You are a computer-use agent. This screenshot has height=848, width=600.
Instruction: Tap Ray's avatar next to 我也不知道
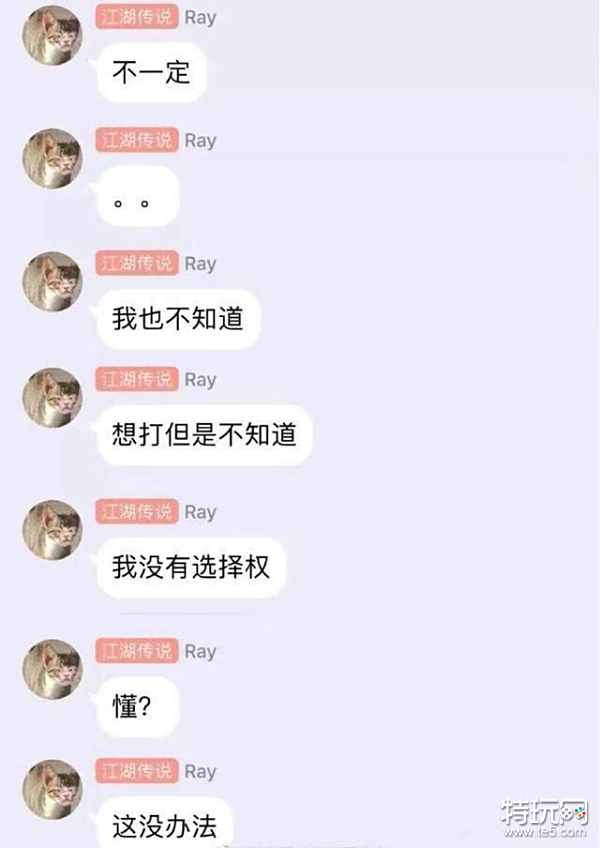pyautogui.click(x=52, y=281)
